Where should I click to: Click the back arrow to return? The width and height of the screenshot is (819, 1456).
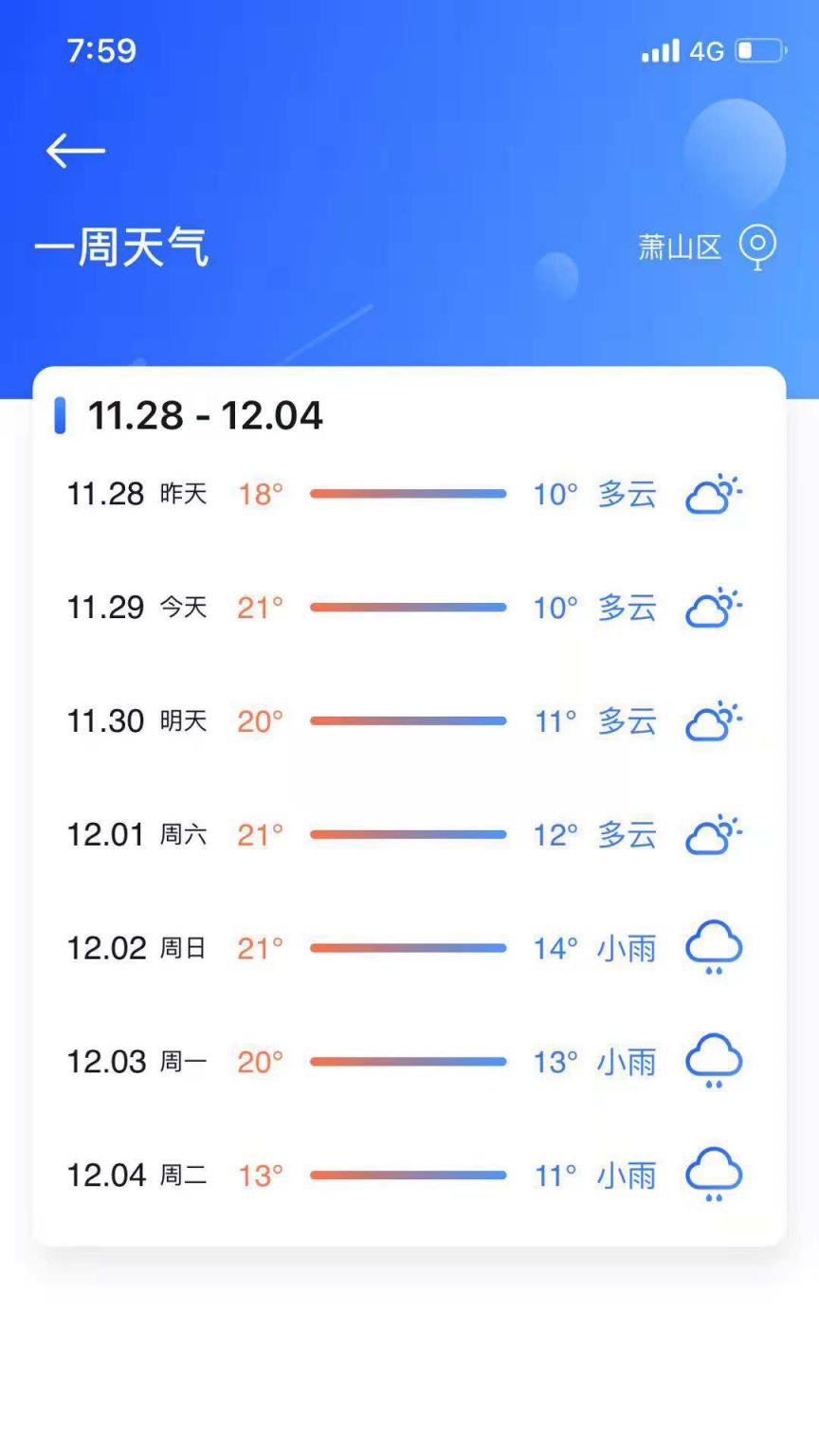(76, 150)
